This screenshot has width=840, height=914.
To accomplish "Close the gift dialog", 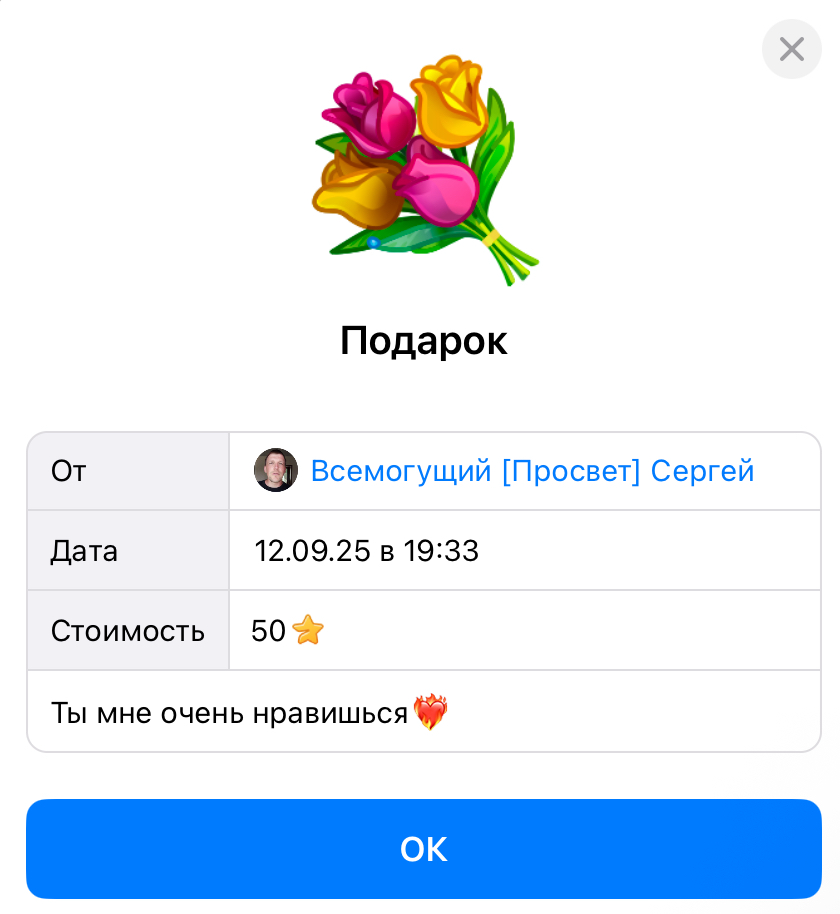I will (791, 49).
